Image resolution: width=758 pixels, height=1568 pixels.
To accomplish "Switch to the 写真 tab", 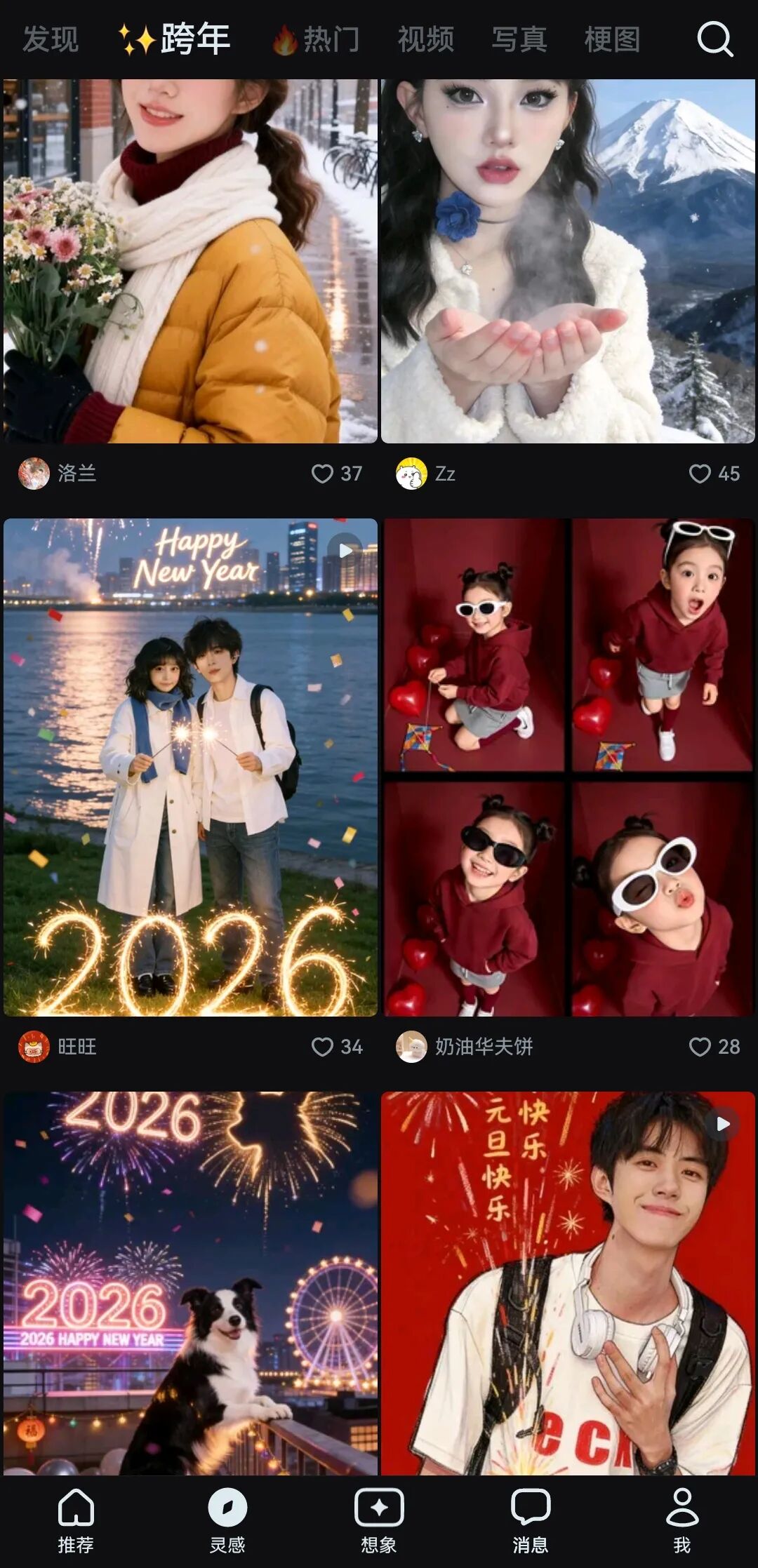I will (x=519, y=39).
